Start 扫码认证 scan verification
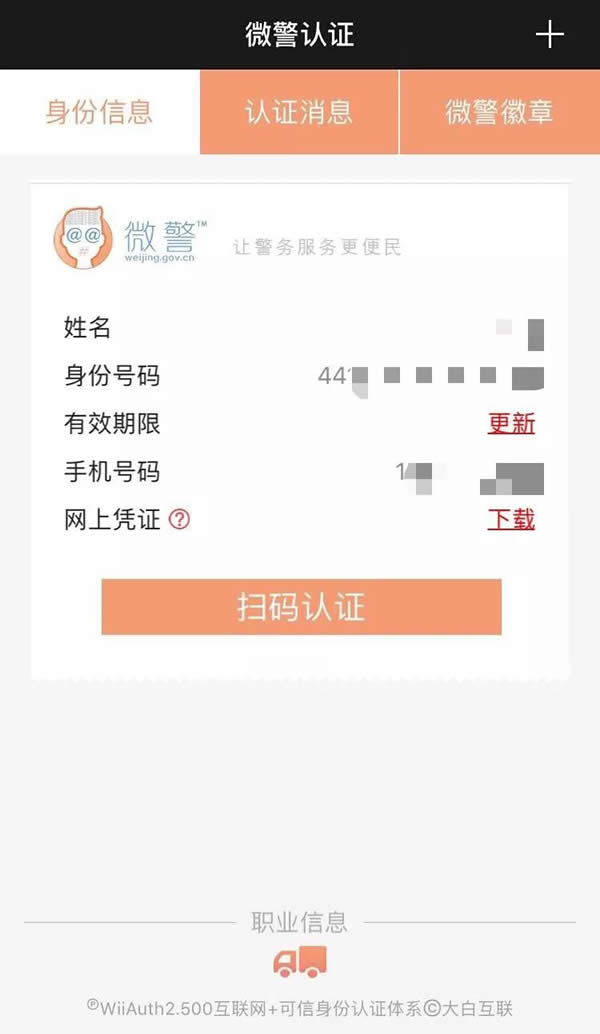Viewport: 600px width, 1034px height. pyautogui.click(x=301, y=607)
